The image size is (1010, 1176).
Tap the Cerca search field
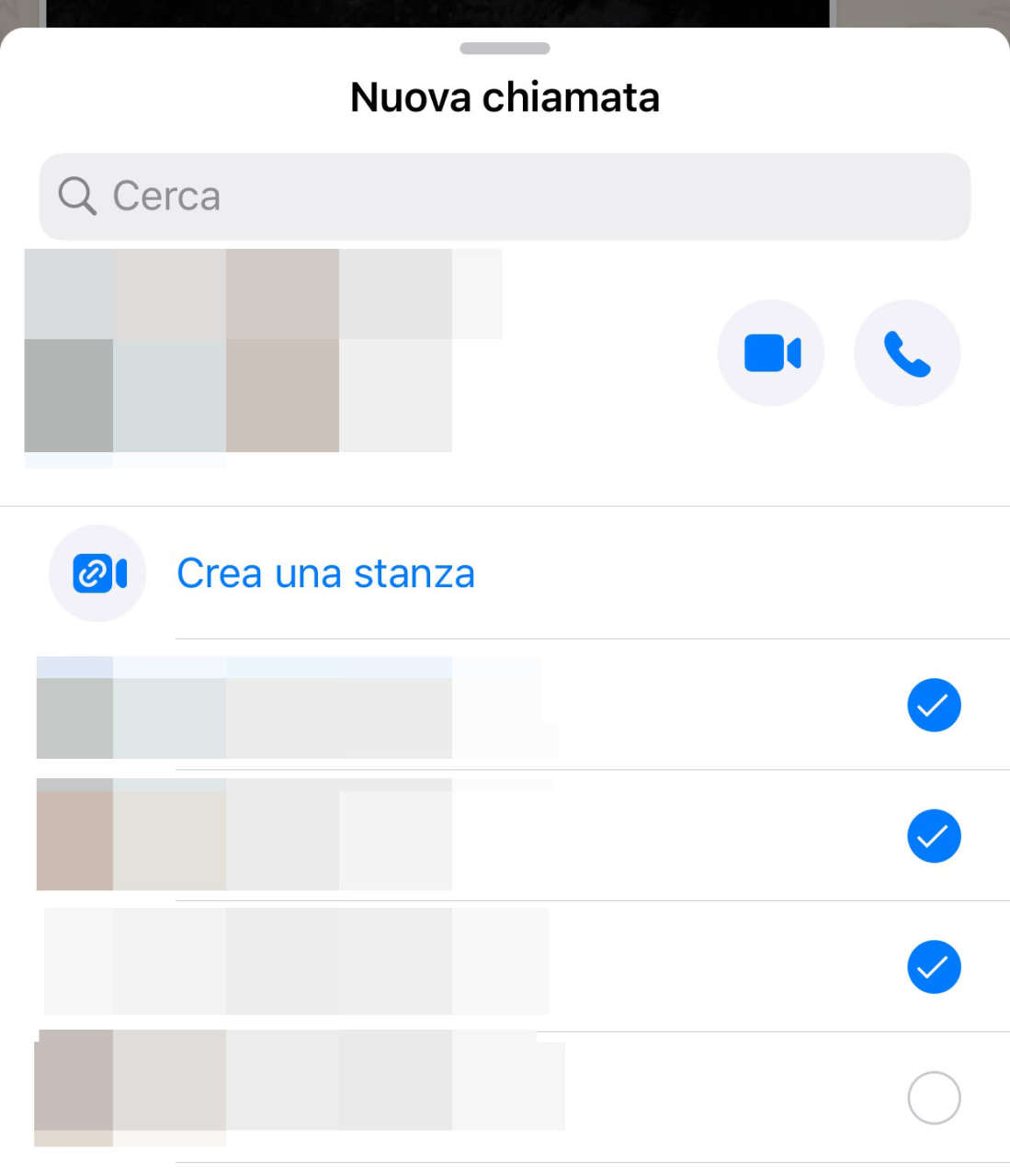(x=504, y=197)
